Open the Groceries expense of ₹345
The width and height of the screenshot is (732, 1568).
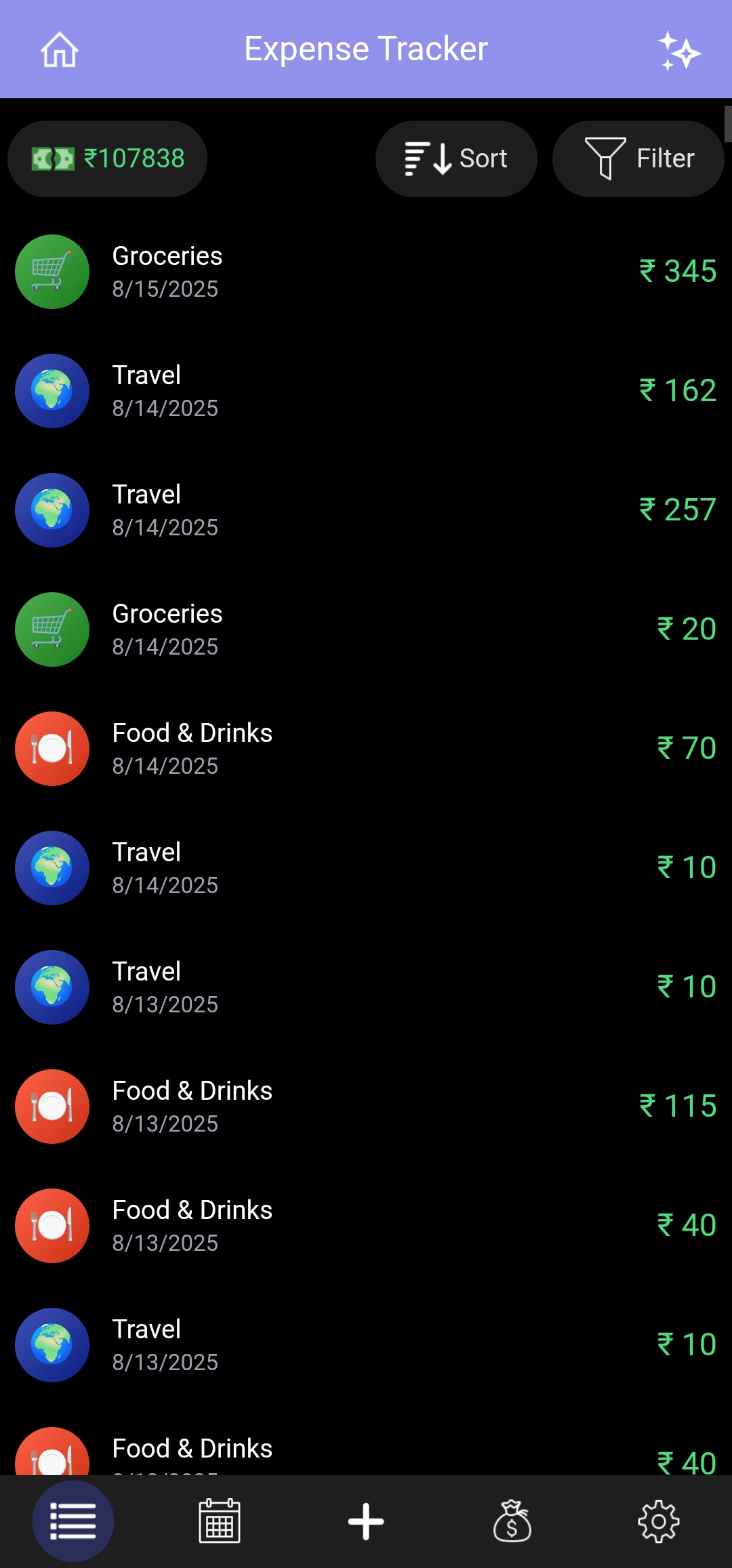tap(366, 272)
